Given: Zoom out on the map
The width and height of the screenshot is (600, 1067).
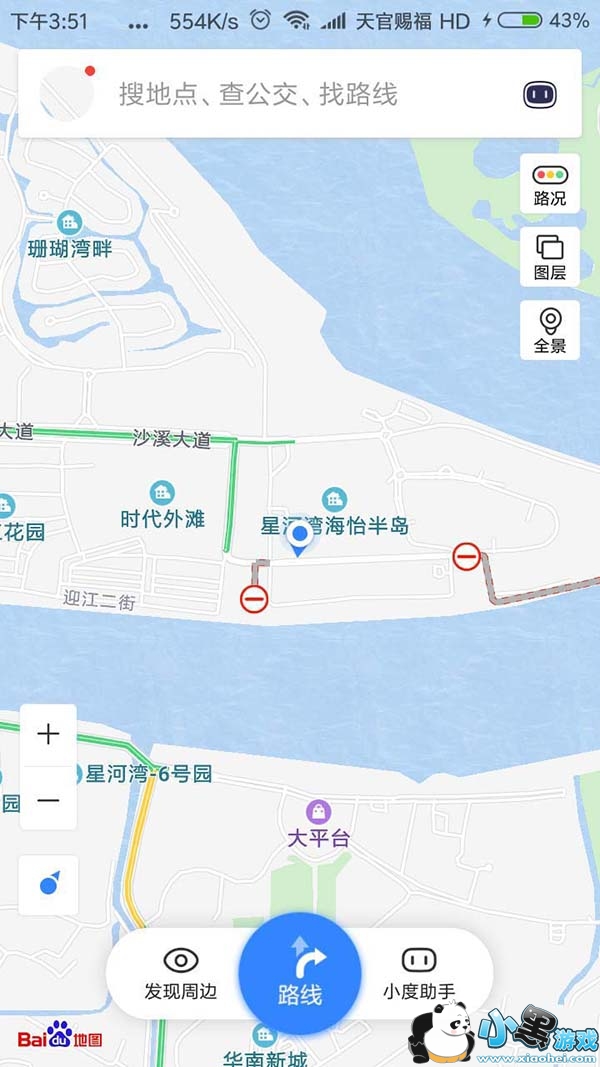Looking at the screenshot, I should [48, 800].
